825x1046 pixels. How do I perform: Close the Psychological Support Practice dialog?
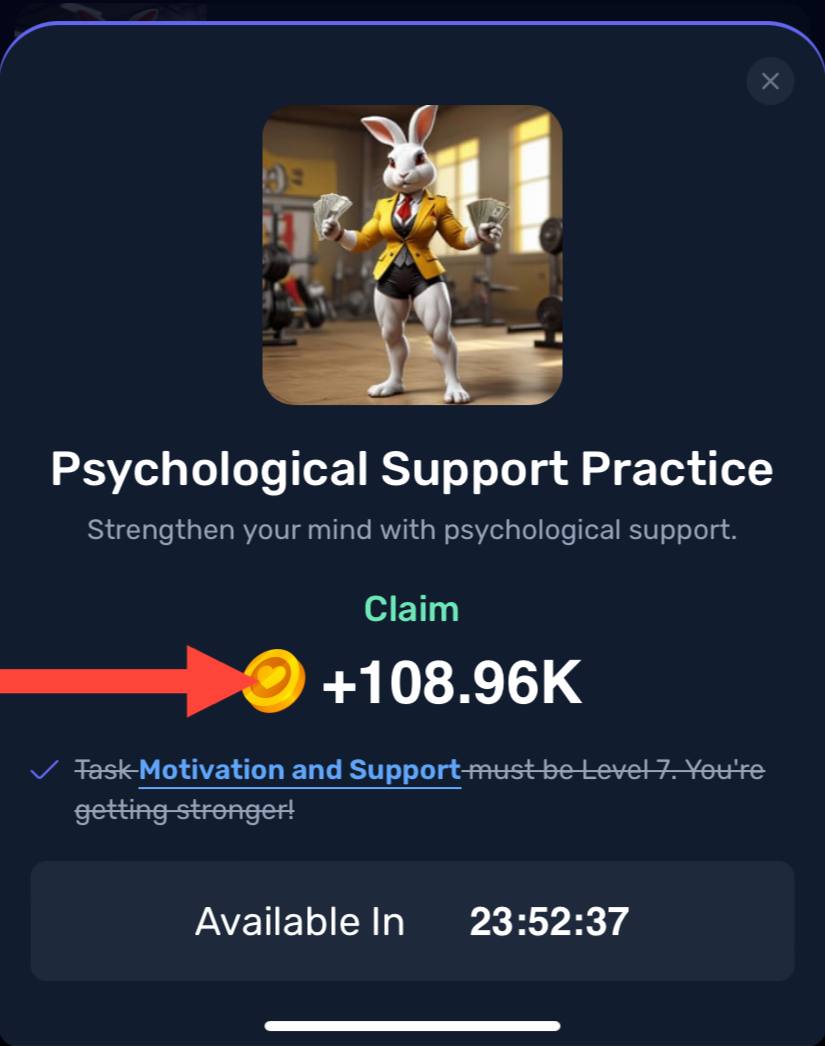tap(770, 82)
